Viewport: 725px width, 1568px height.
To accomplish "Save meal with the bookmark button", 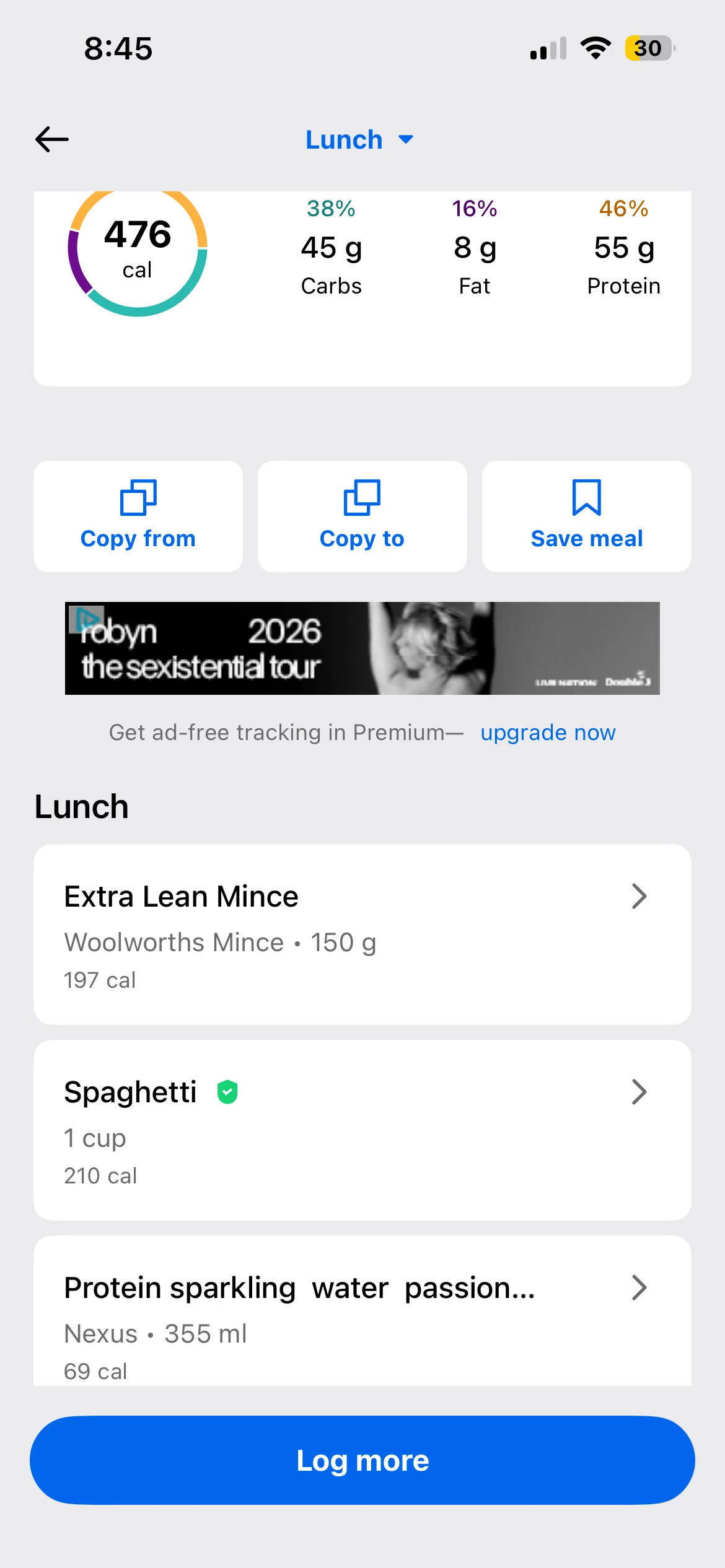I will (x=586, y=516).
